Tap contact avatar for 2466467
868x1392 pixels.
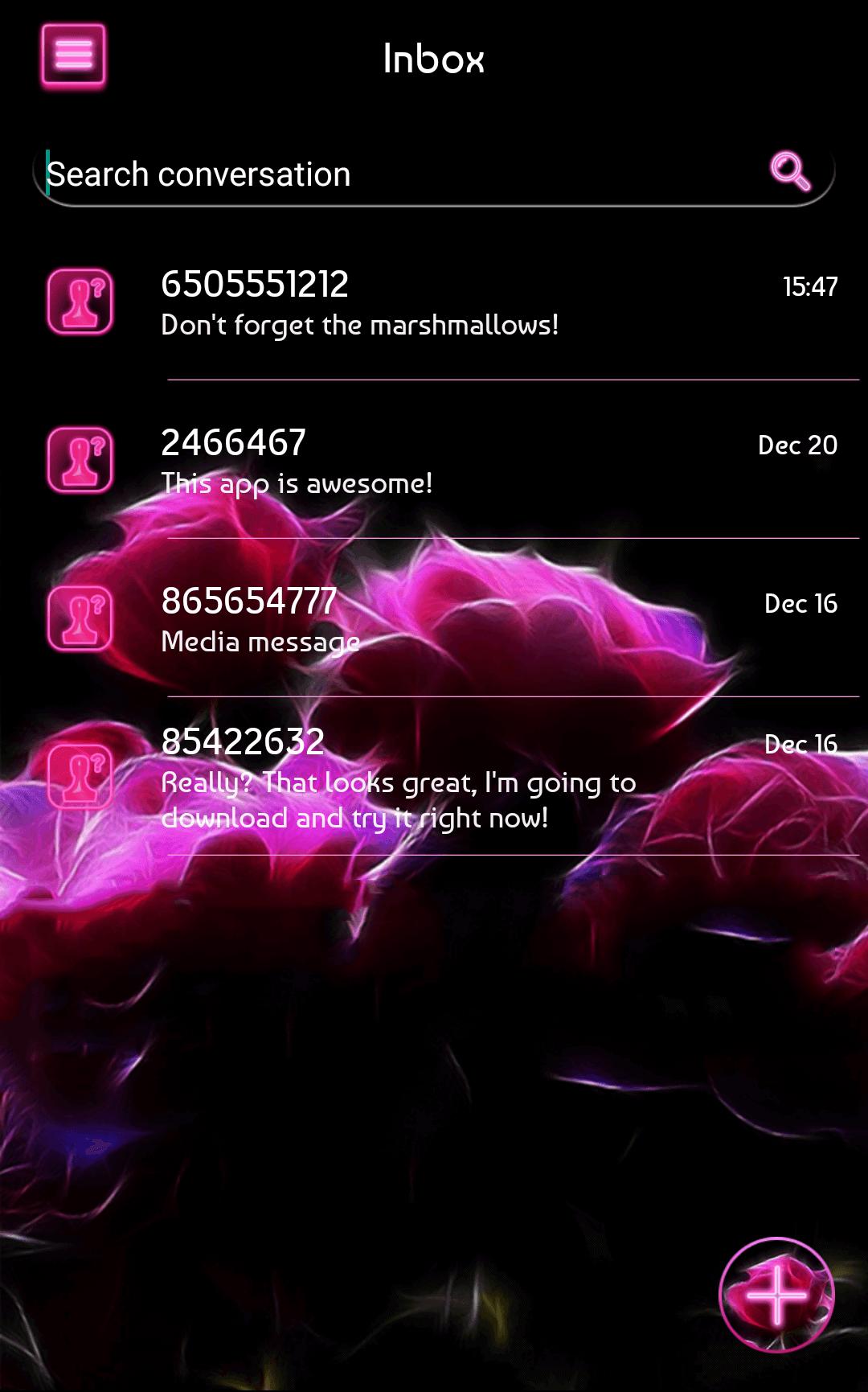point(80,460)
